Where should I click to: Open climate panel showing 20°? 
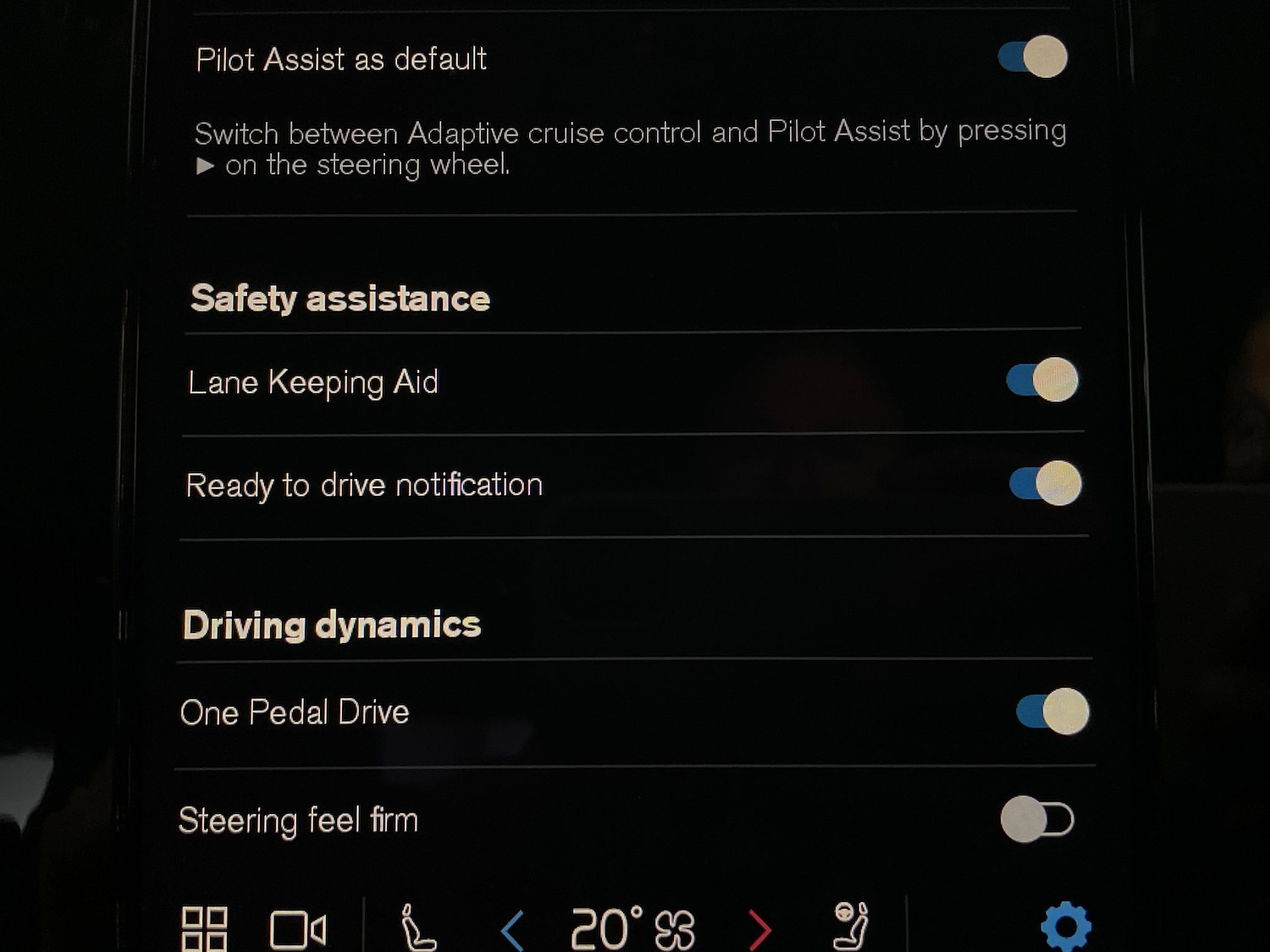tap(632, 929)
